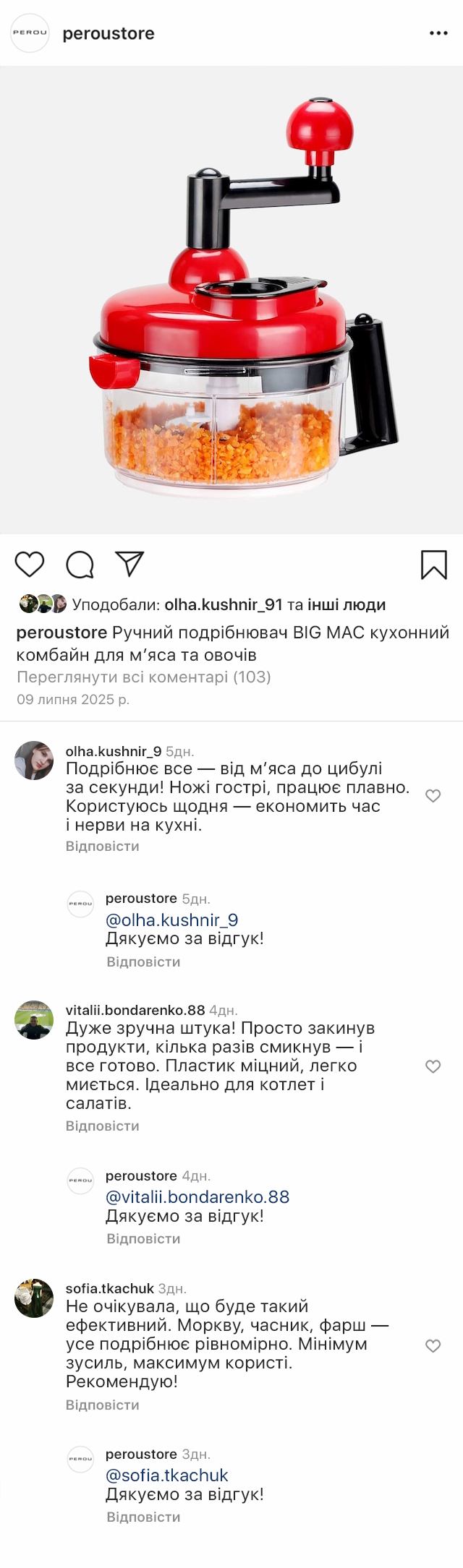Like vitalii.bondarenko.88's comment
Screen dimensions: 463x1568
(x=433, y=1066)
